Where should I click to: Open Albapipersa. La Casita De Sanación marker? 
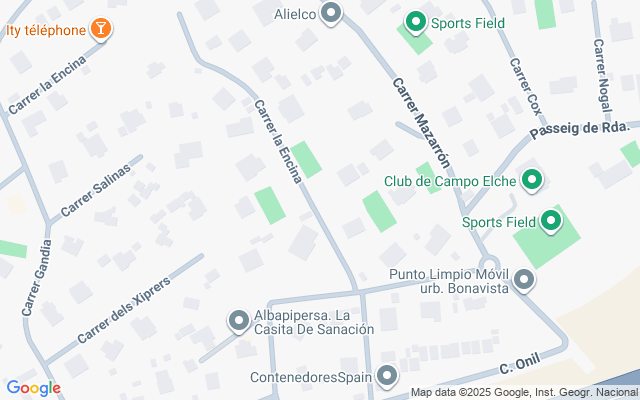point(238,321)
